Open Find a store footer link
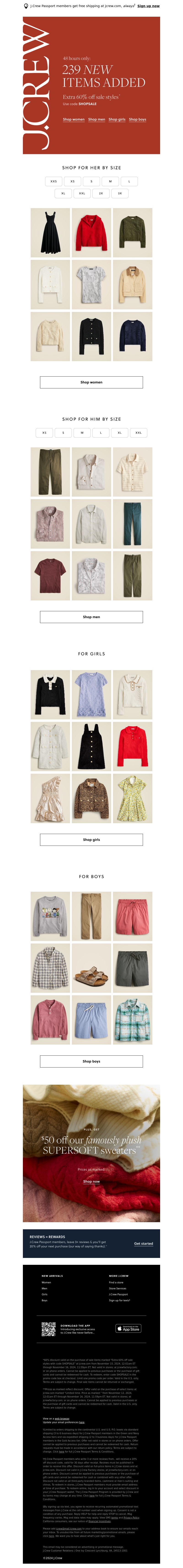 (116, 1282)
